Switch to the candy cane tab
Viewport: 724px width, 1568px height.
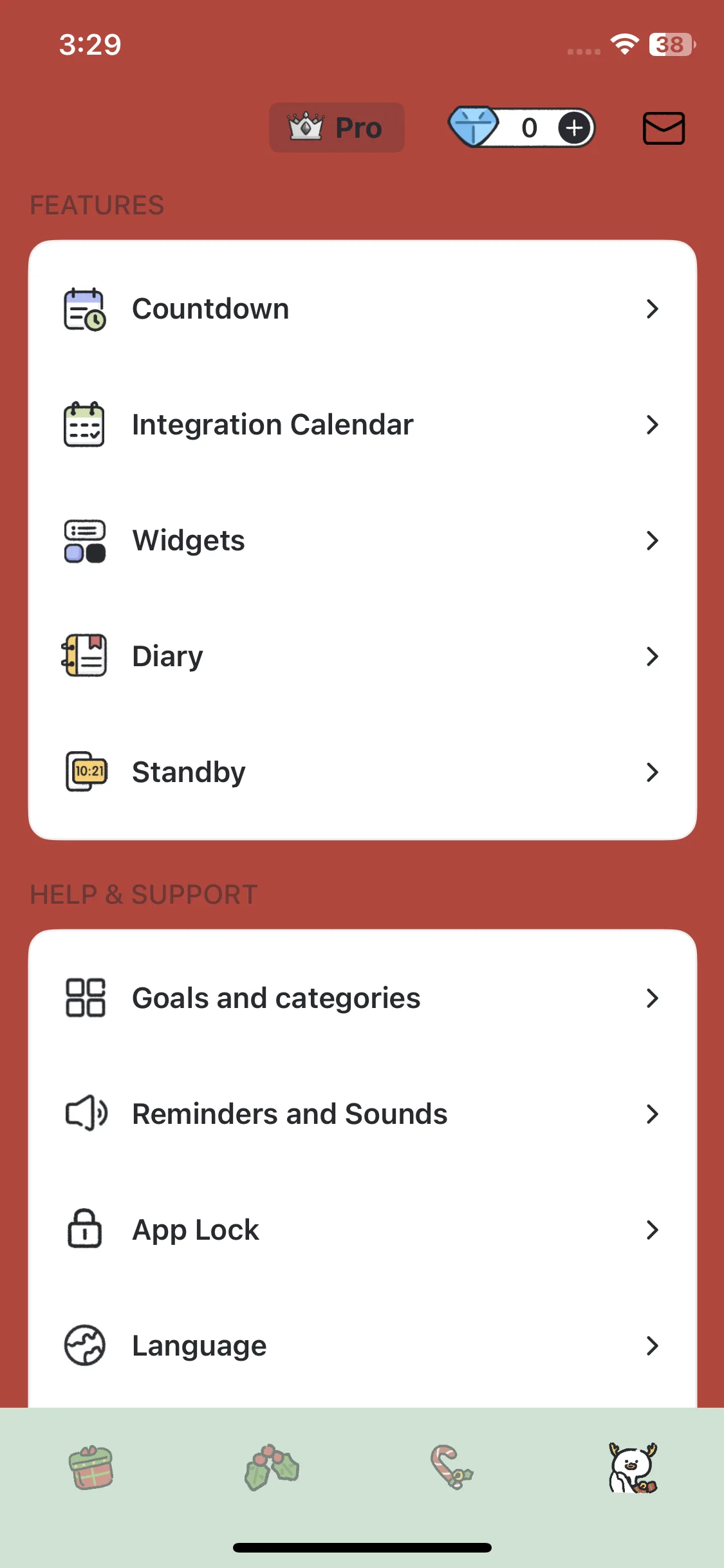452,1468
